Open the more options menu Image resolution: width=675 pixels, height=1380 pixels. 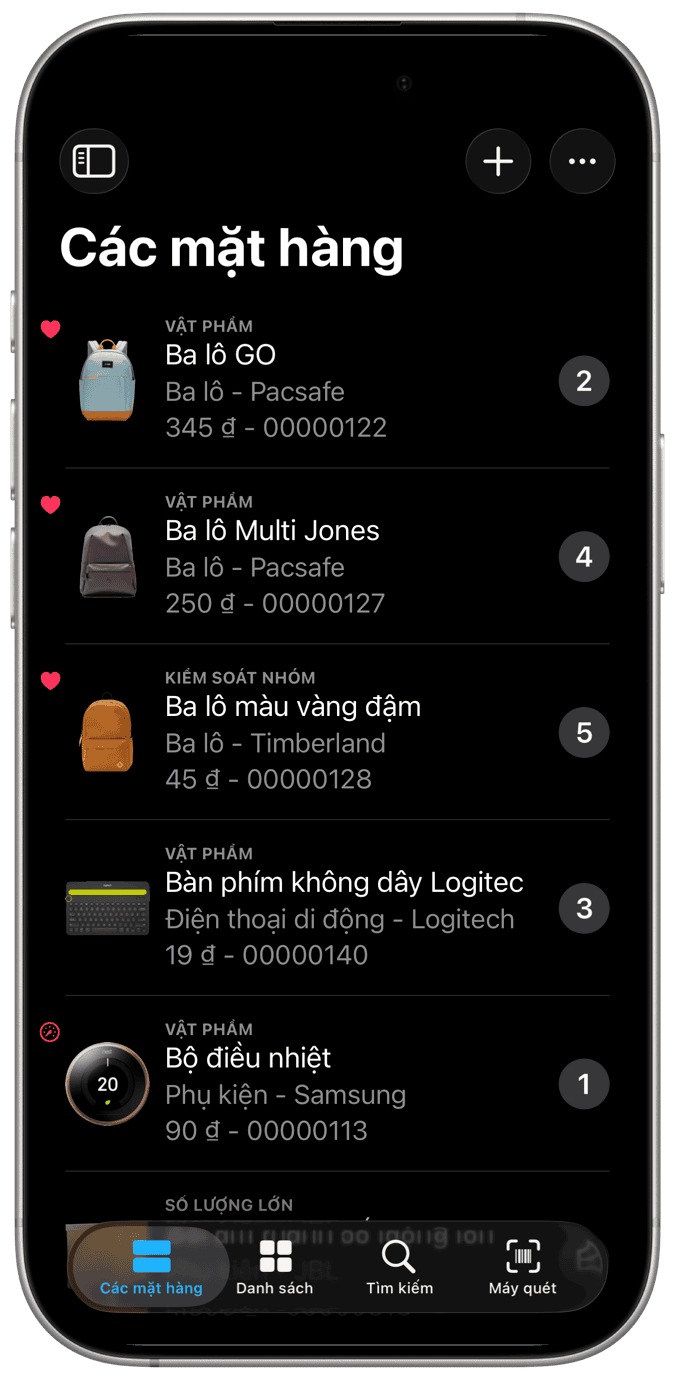click(x=582, y=161)
